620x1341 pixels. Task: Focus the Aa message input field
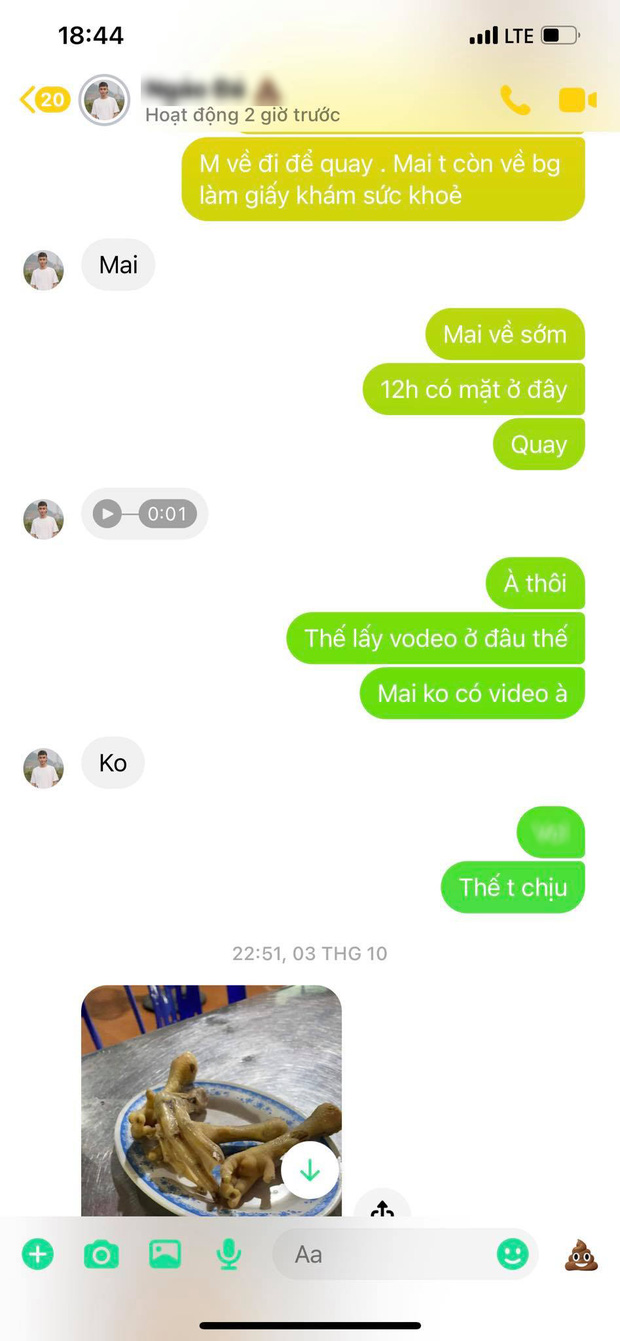tap(385, 1254)
